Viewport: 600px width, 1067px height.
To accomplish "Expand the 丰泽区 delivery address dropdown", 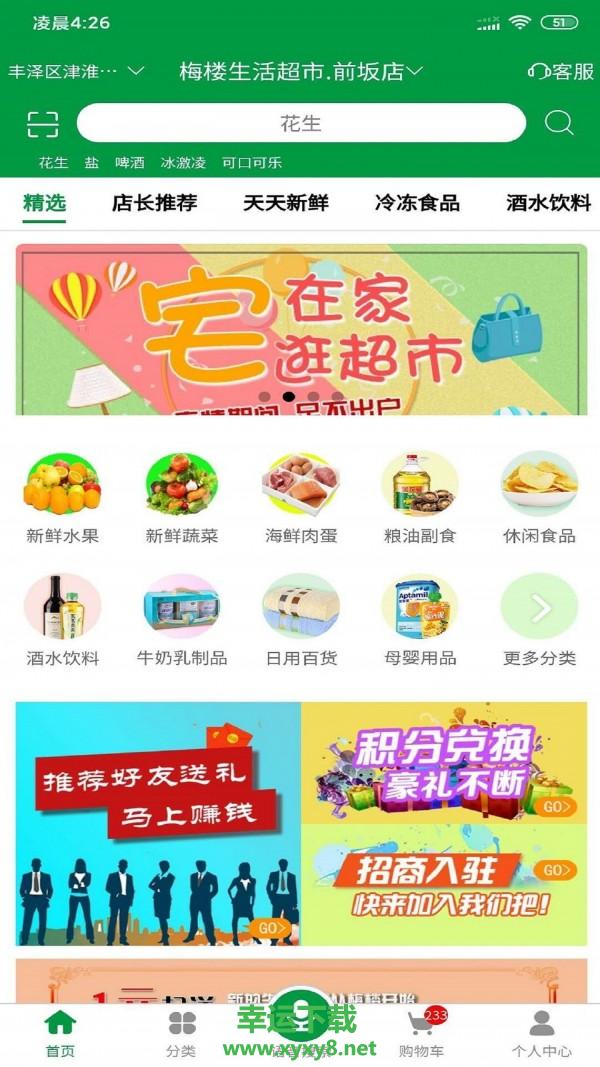I will (x=76, y=72).
